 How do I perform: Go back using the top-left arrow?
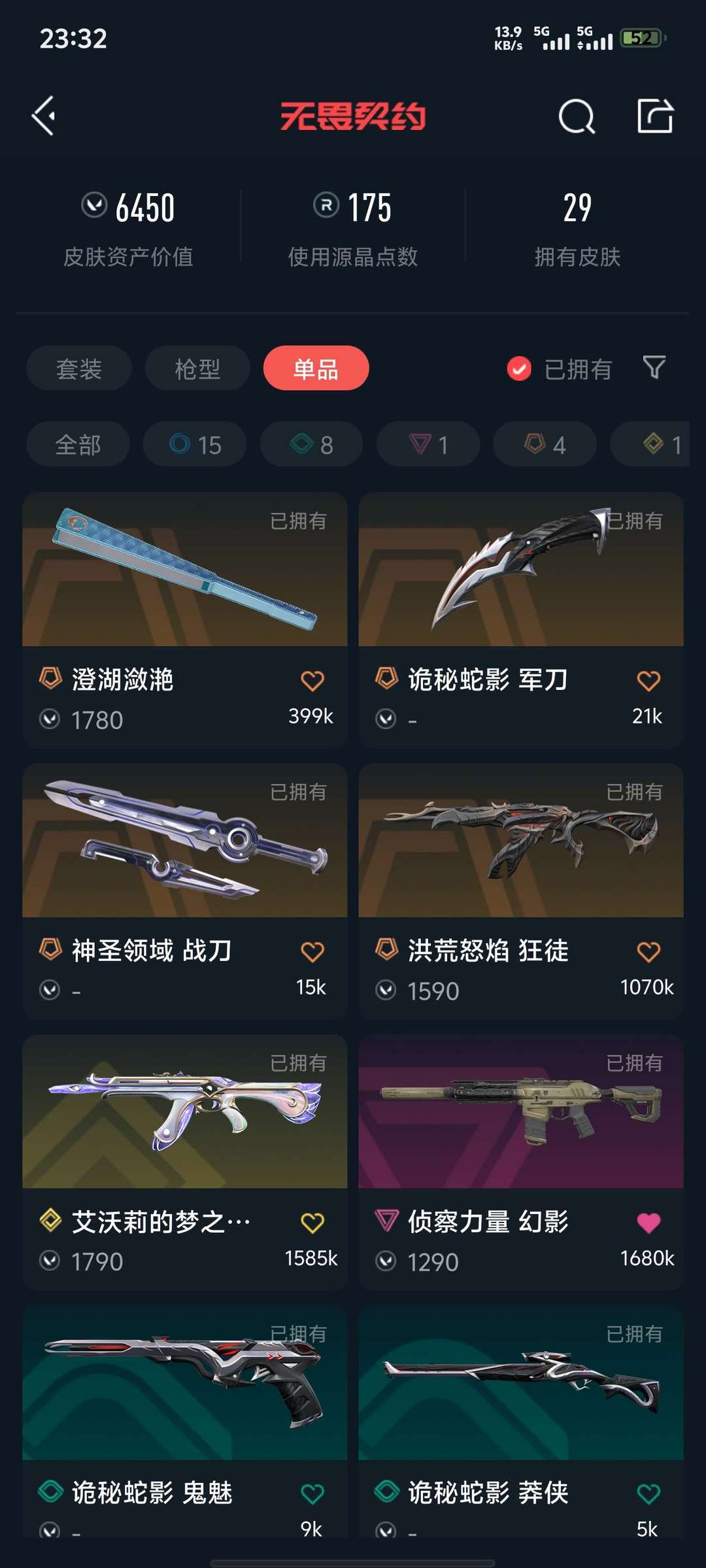pyautogui.click(x=44, y=116)
